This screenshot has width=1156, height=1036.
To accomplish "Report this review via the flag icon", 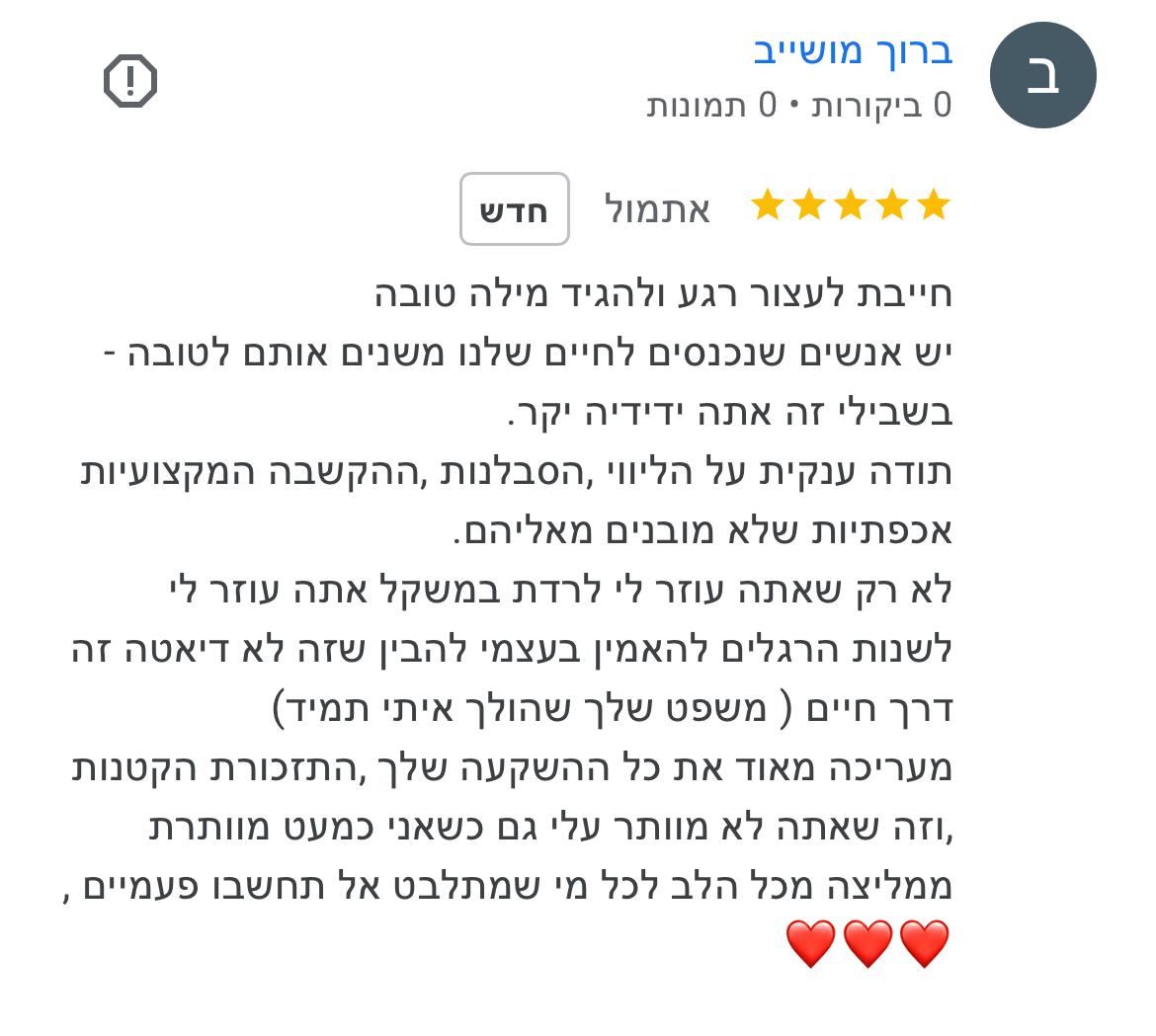I will click(130, 81).
